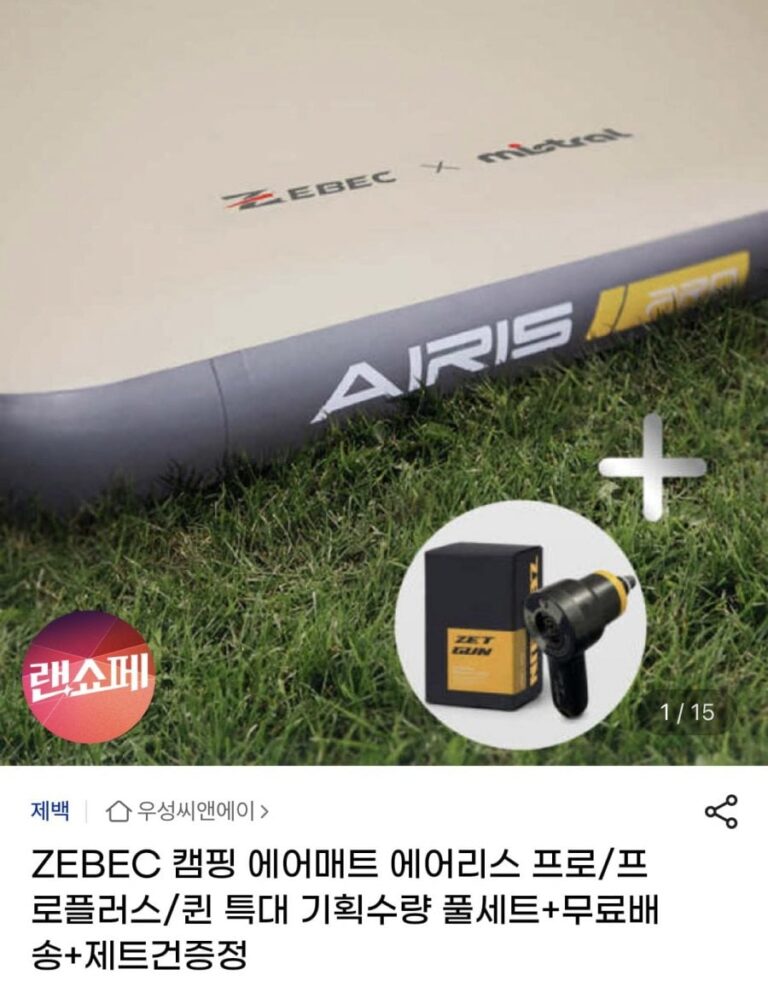Screen dimensions: 768x981
Task: Share this ZEBEC air mat product
Action: click(x=721, y=811)
